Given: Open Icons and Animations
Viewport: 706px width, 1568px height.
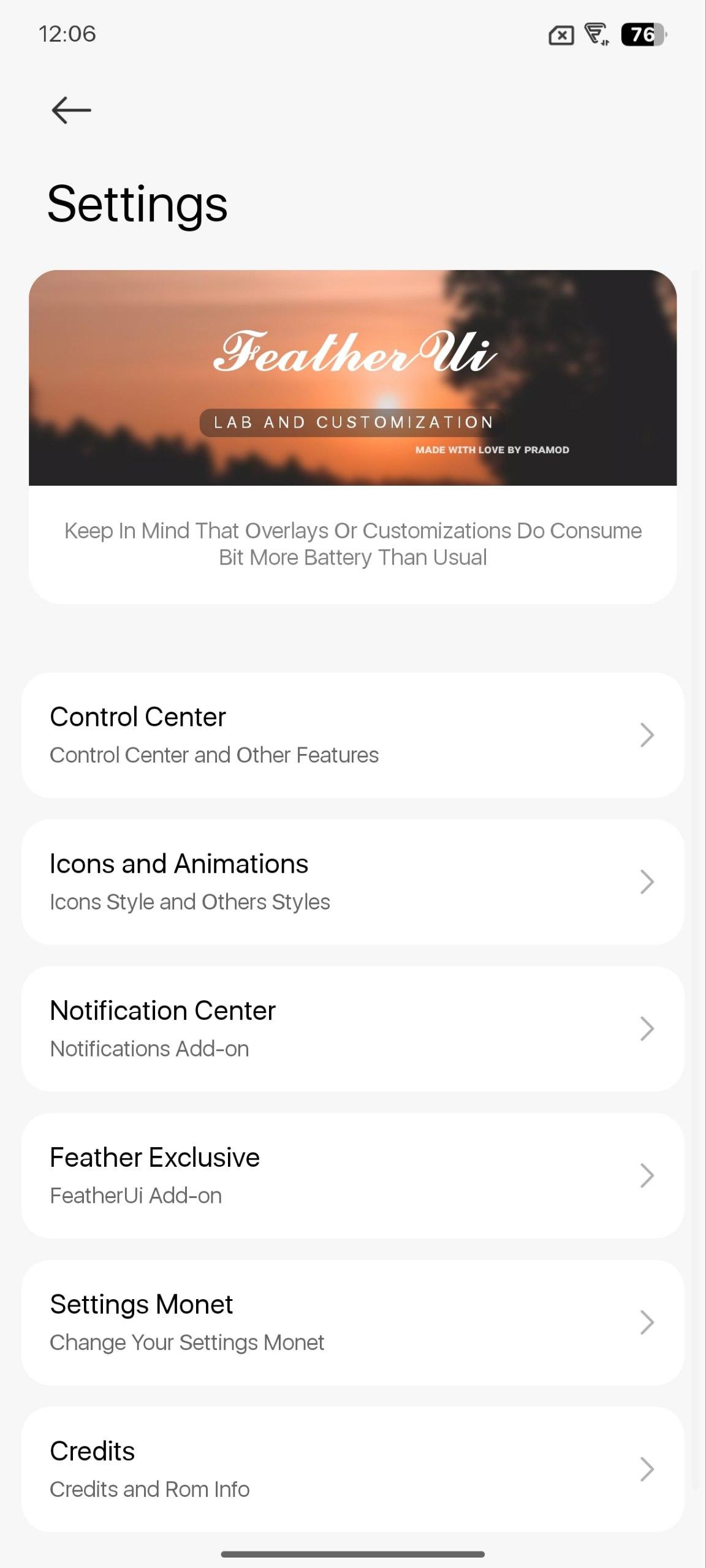Looking at the screenshot, I should (352, 882).
